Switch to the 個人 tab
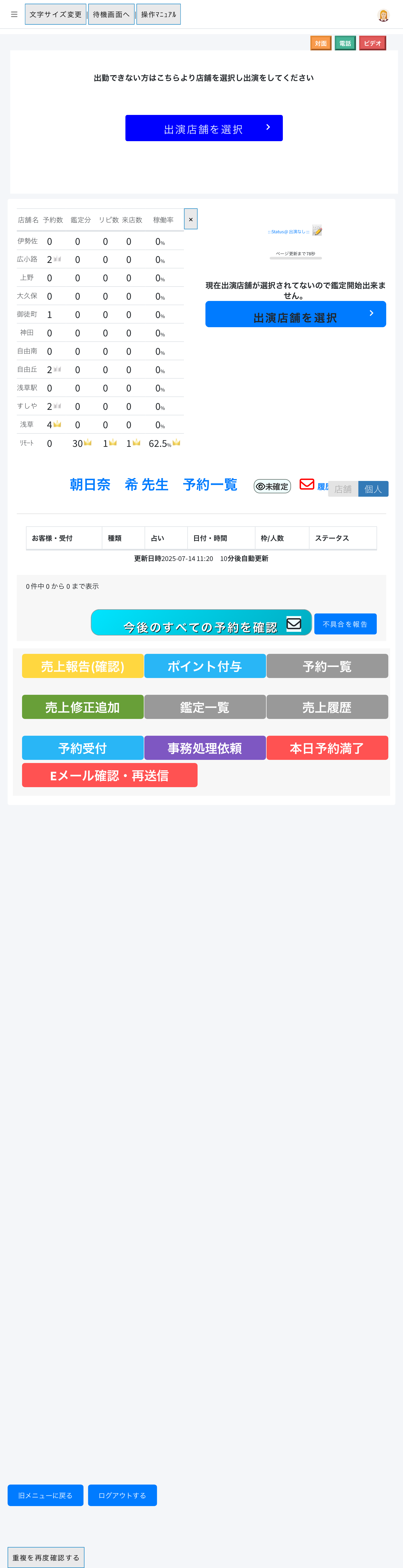This screenshot has height=1568, width=403. (x=373, y=489)
